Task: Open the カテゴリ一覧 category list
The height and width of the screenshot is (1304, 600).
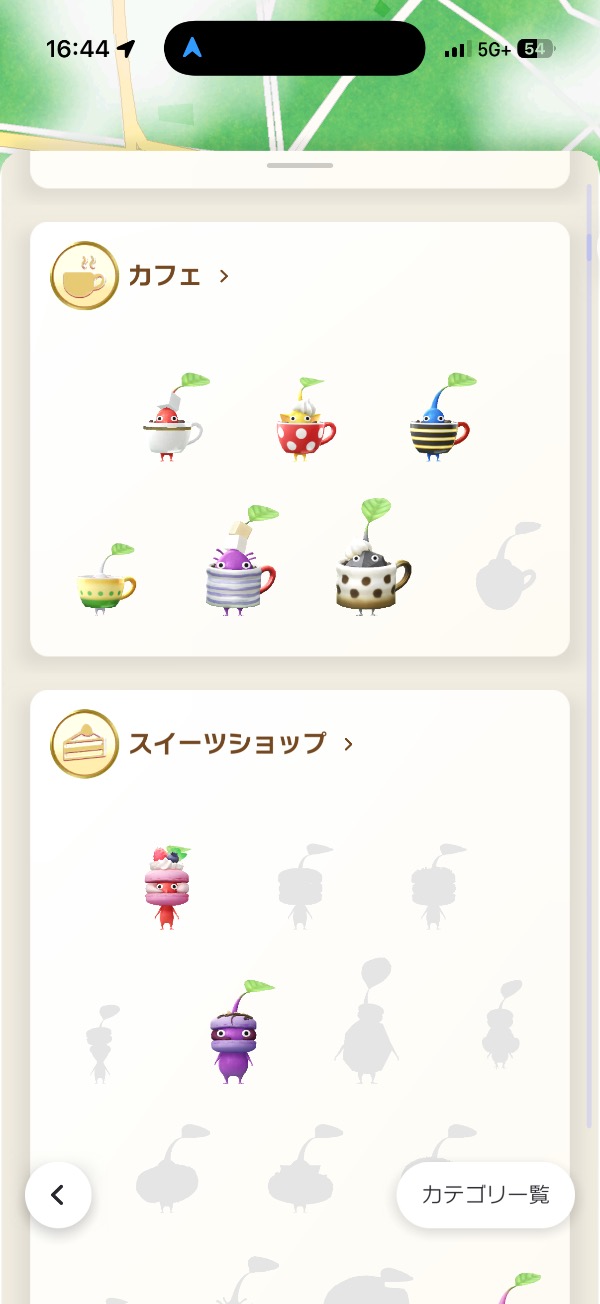Action: coord(485,1194)
